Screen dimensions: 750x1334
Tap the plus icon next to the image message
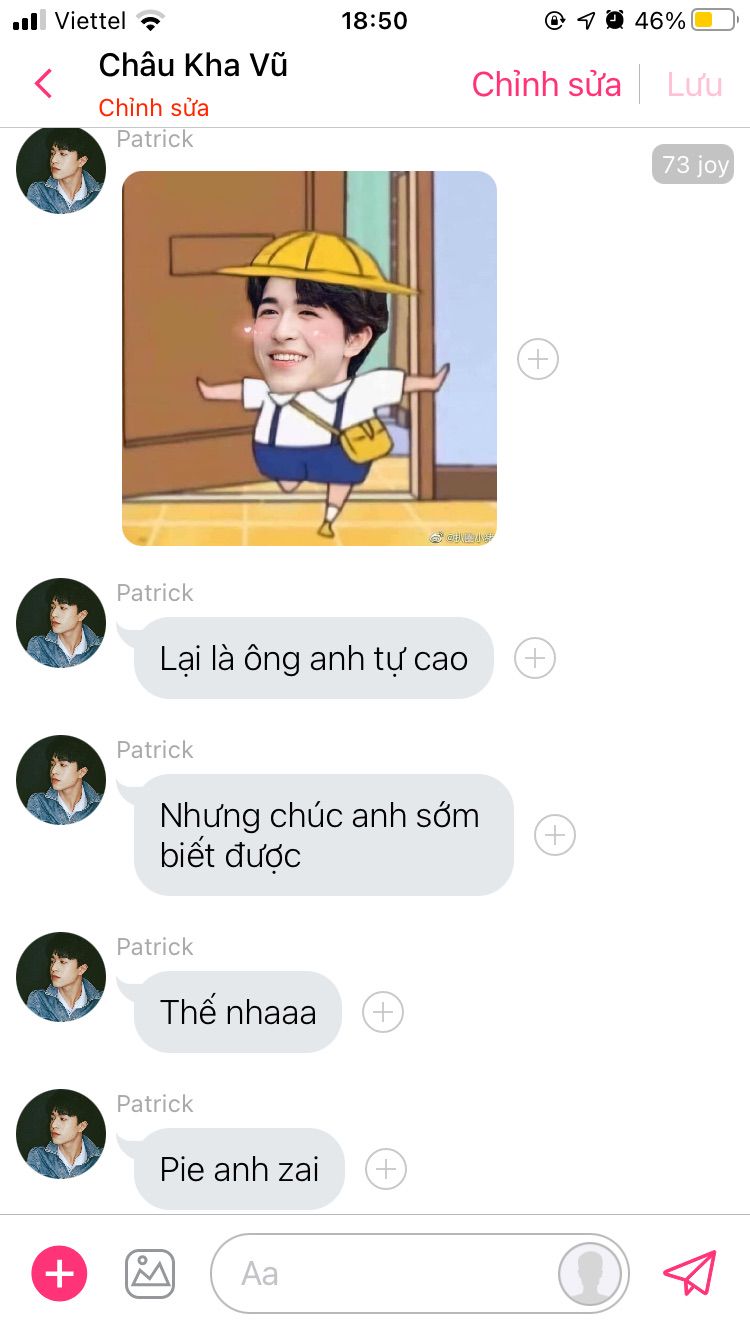(538, 359)
